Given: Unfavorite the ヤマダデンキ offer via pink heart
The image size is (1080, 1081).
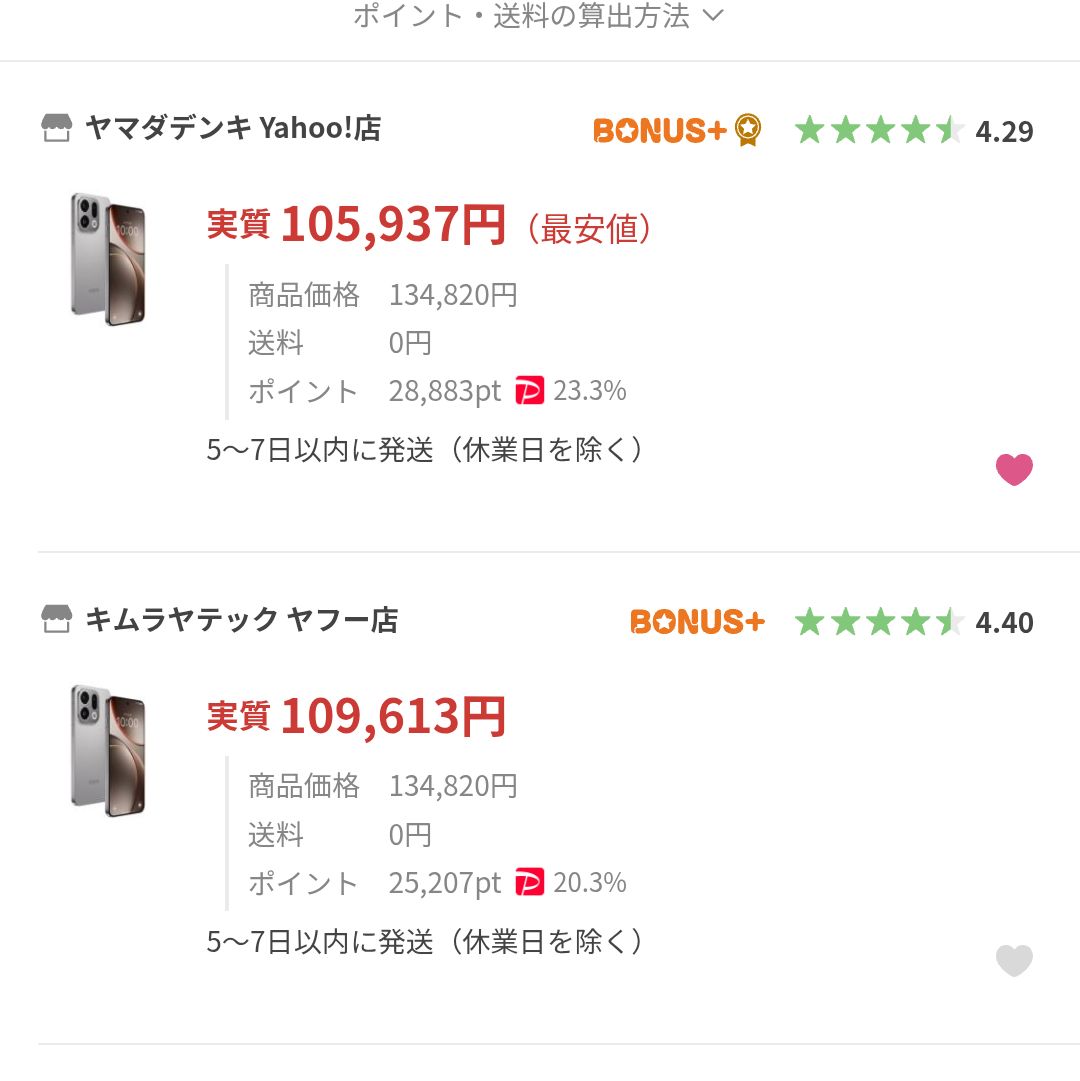Looking at the screenshot, I should point(1014,469).
